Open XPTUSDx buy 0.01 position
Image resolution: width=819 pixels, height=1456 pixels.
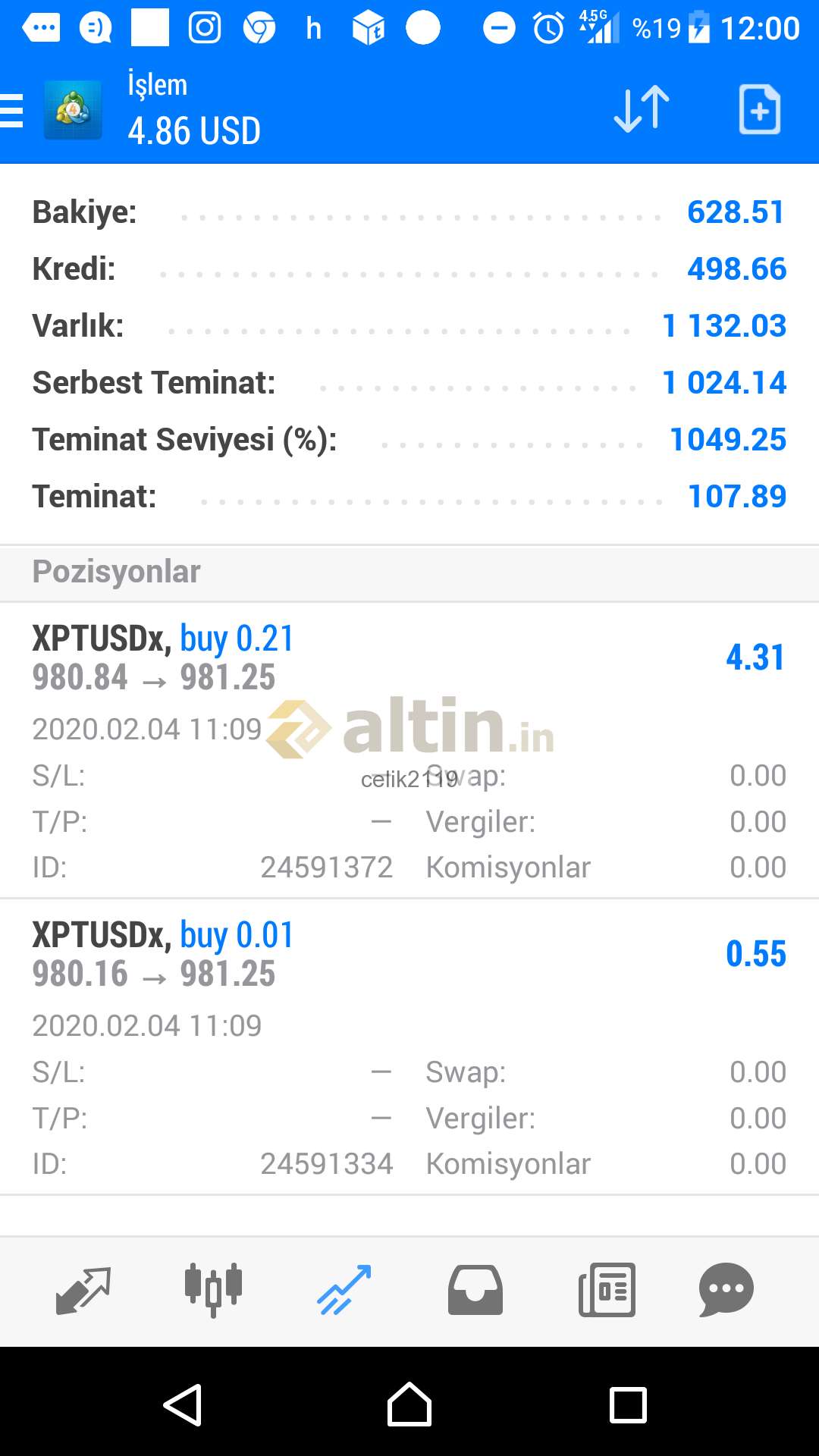pos(409,1047)
